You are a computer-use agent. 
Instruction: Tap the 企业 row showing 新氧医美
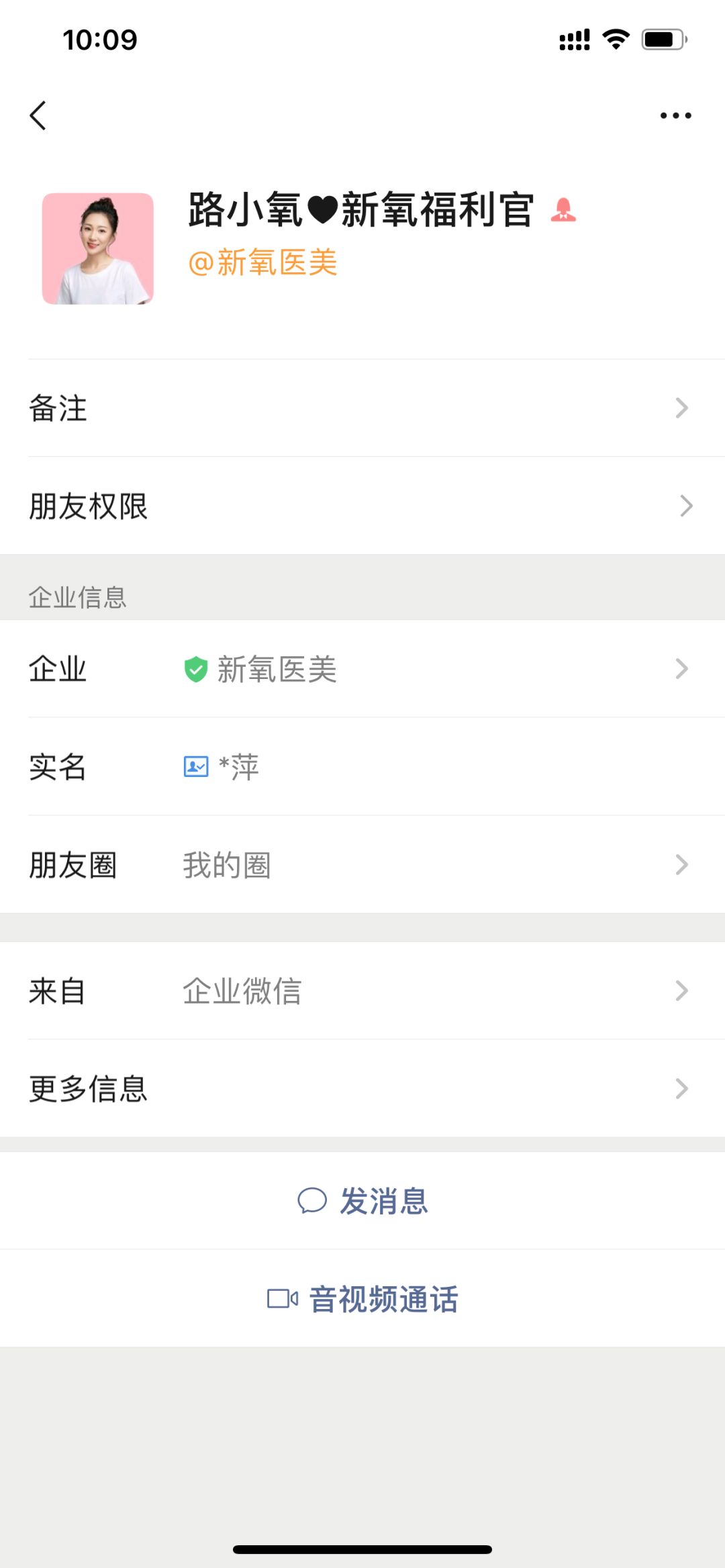(x=362, y=668)
